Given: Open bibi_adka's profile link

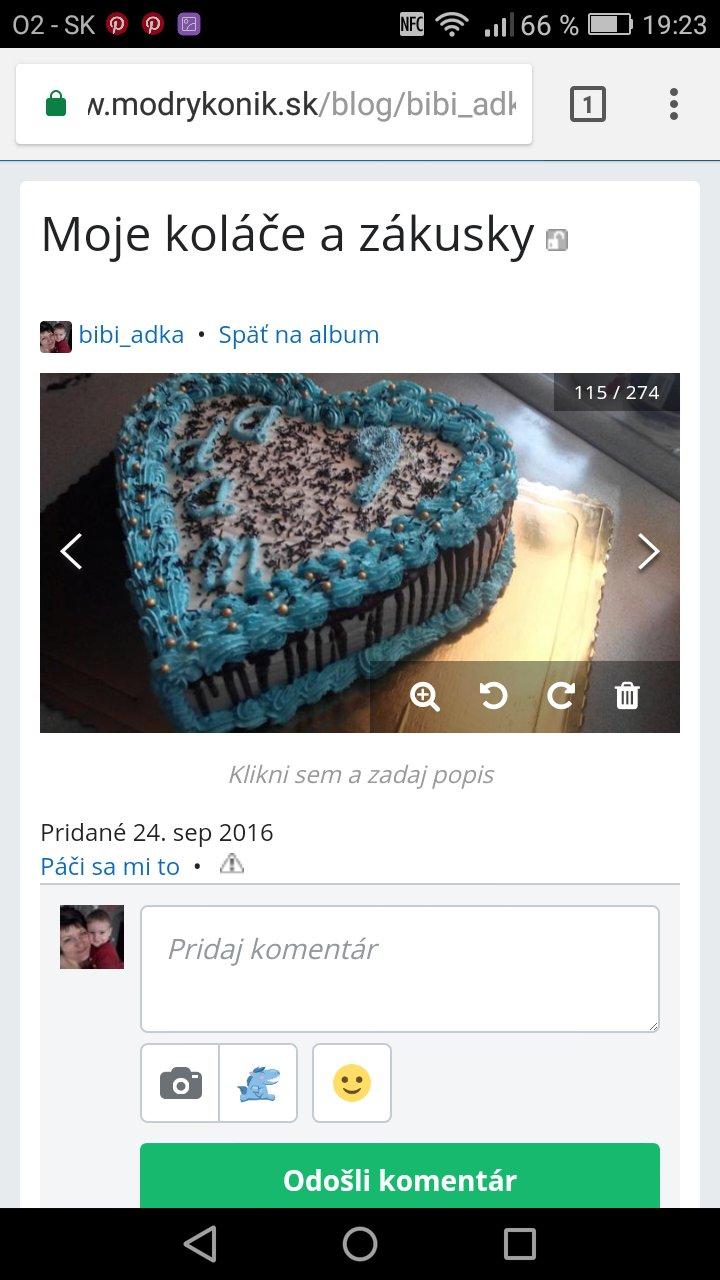Looking at the screenshot, I should pyautogui.click(x=131, y=335).
